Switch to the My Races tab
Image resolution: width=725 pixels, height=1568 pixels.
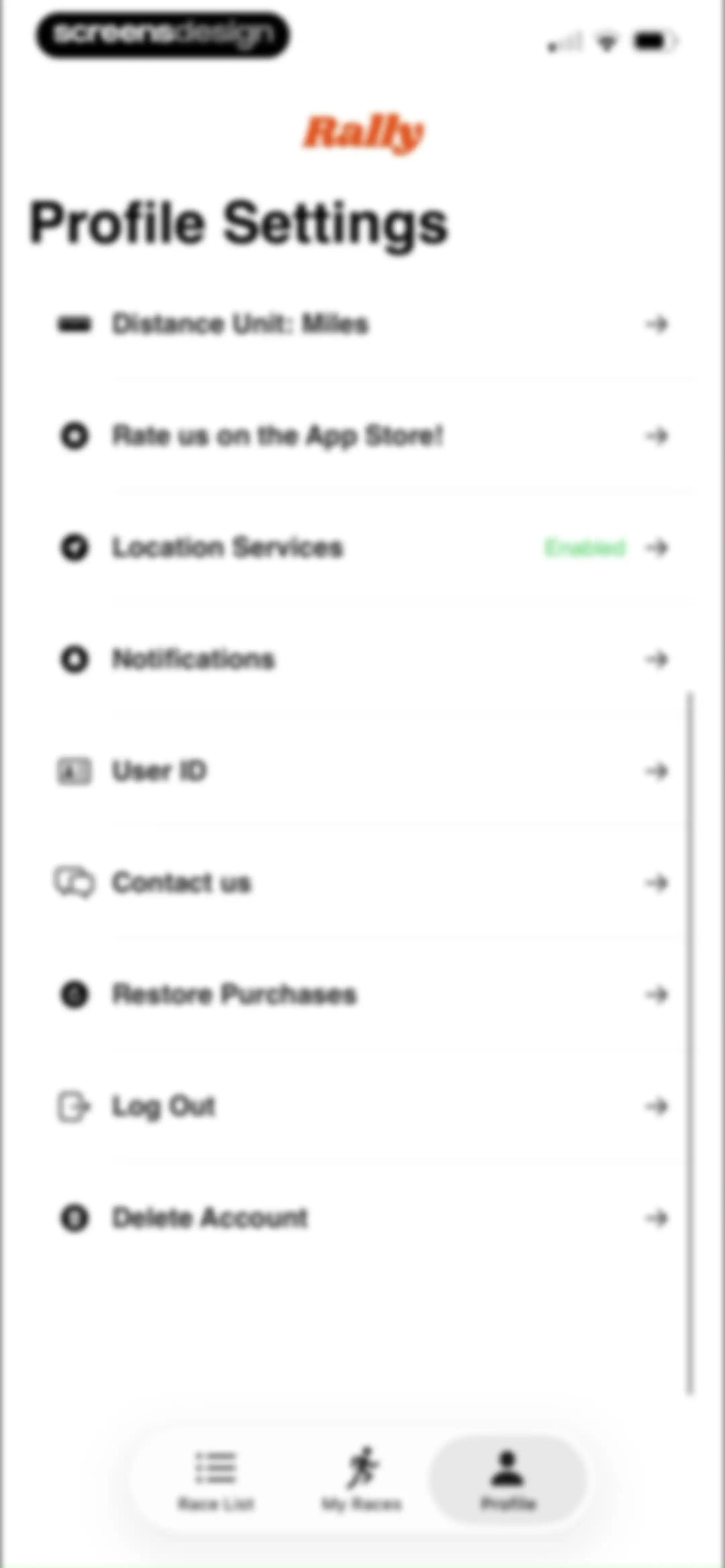point(361,1480)
